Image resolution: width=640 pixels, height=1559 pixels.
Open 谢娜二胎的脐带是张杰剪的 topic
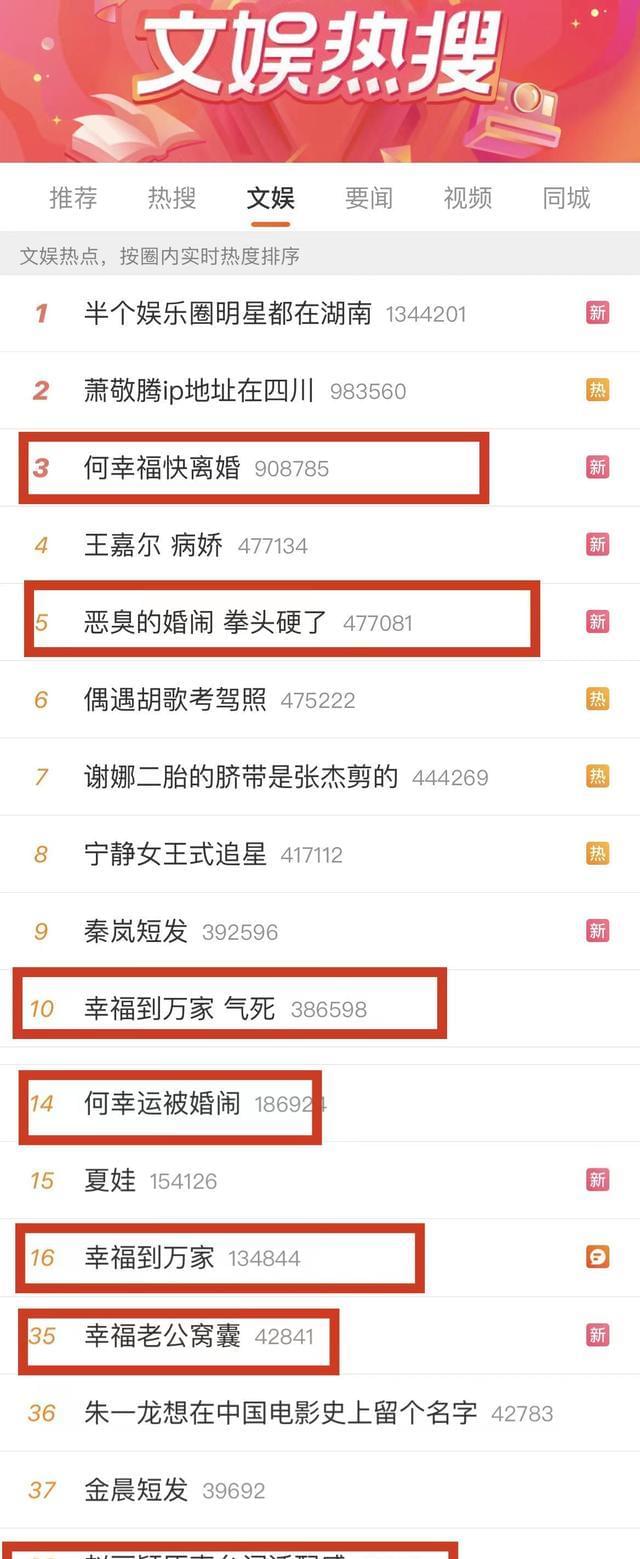(241, 777)
